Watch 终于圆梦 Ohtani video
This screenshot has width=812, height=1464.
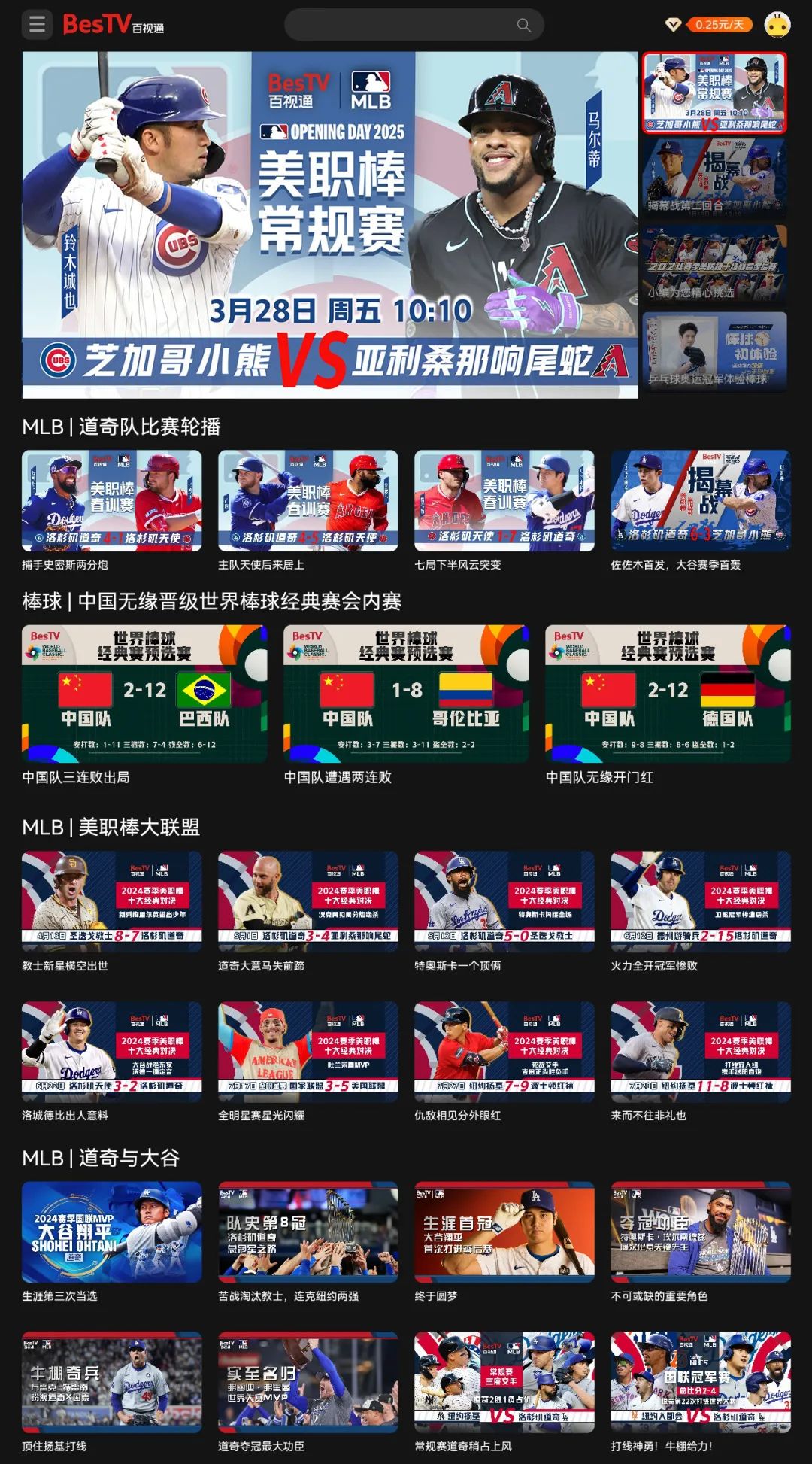pos(504,1232)
